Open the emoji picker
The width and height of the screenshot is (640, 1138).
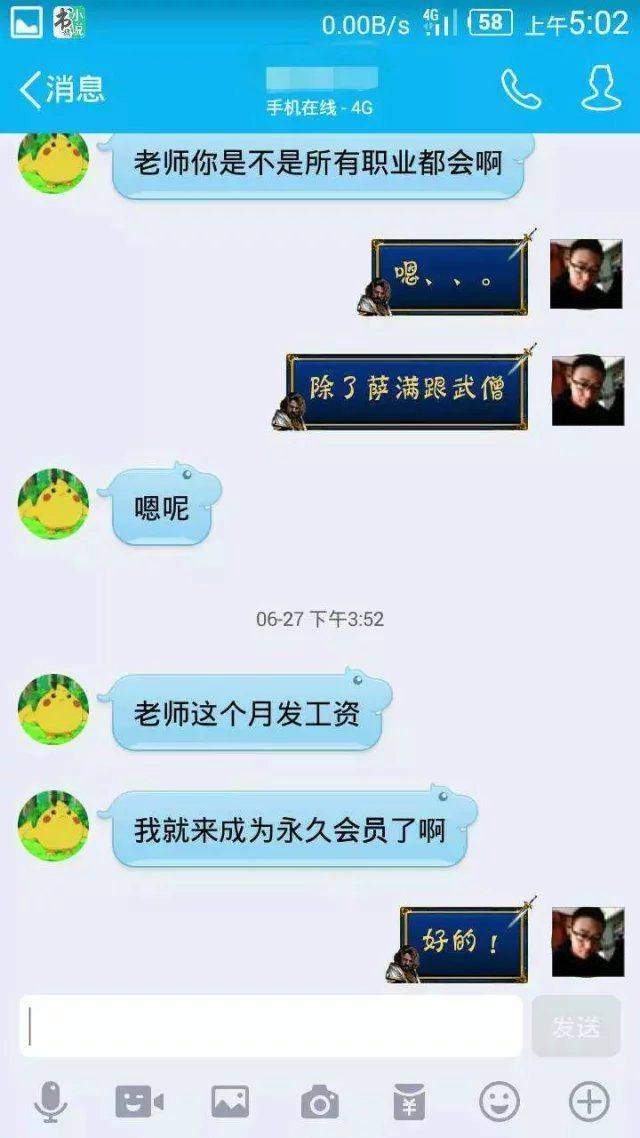499,1102
